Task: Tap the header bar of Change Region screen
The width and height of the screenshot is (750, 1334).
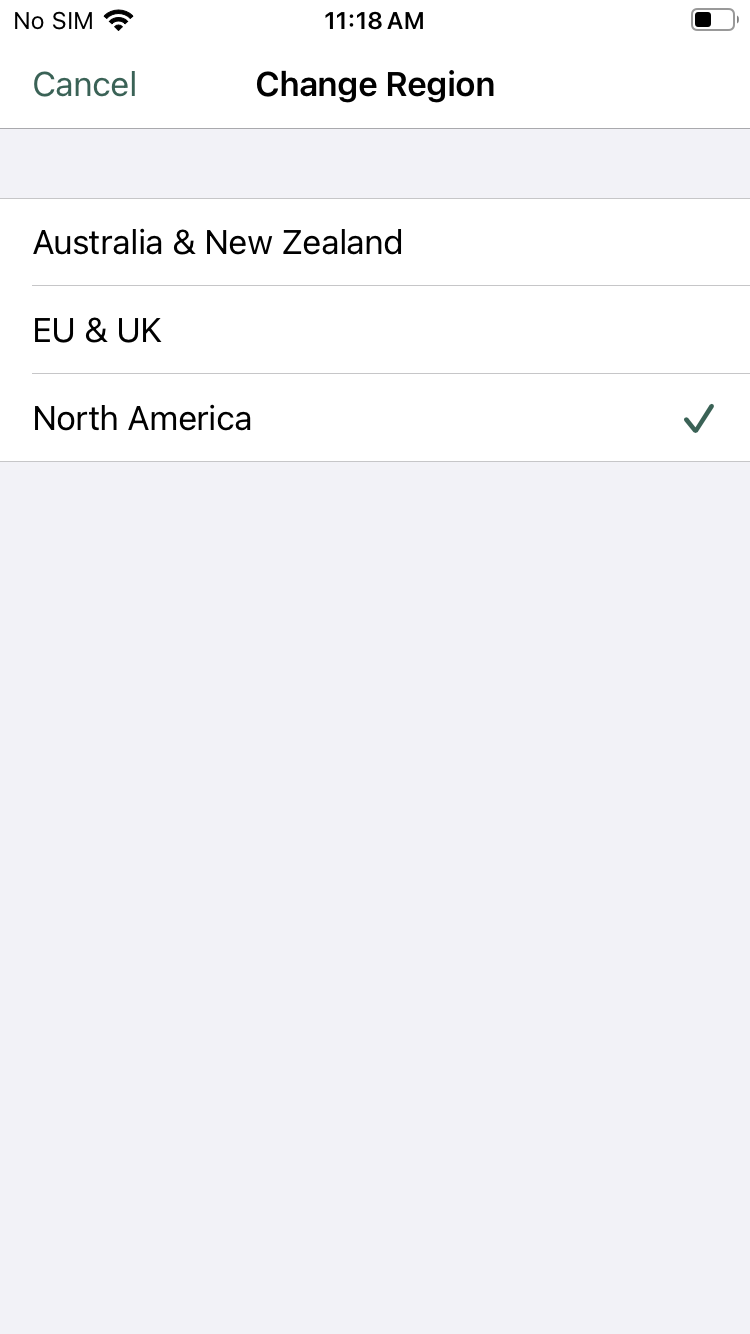Action: coord(375,84)
